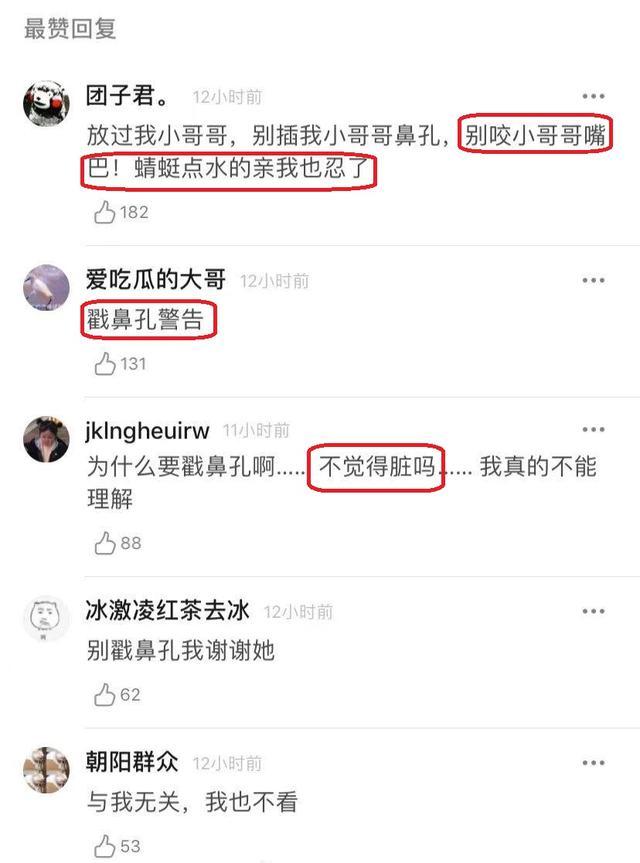This screenshot has width=640, height=863.
Task: Like 爱吃瓜的大哥's comment with 131 likes
Action: pos(106,364)
